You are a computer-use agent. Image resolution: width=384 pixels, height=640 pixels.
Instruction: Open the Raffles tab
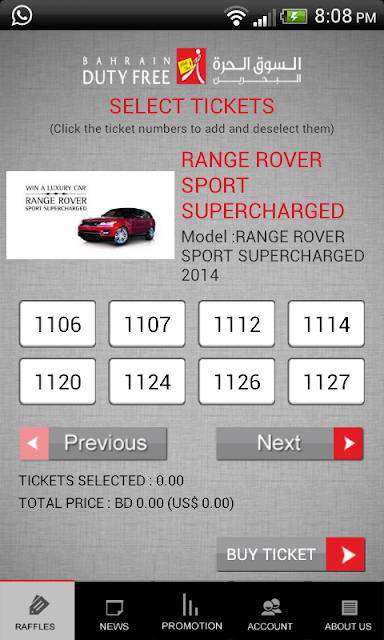[x=38, y=611]
